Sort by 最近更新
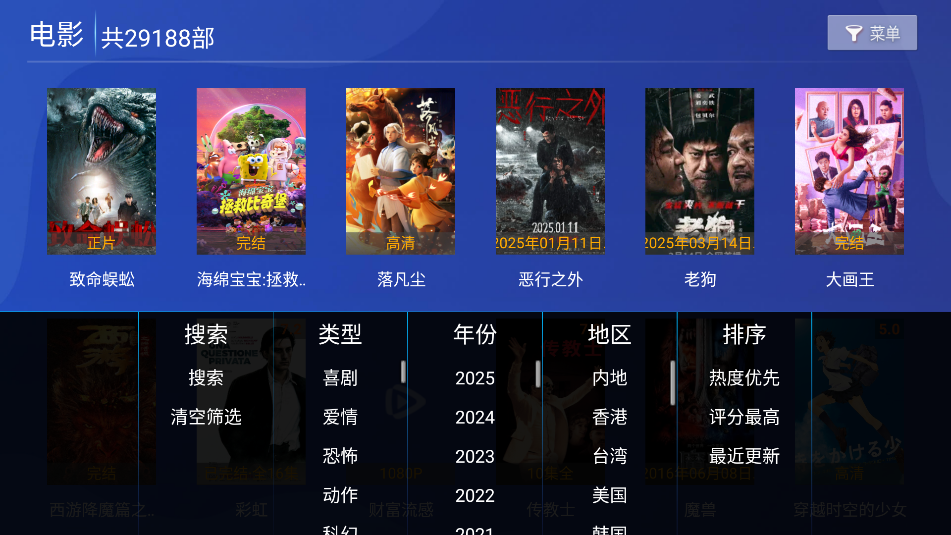This screenshot has width=951, height=535. tap(744, 456)
